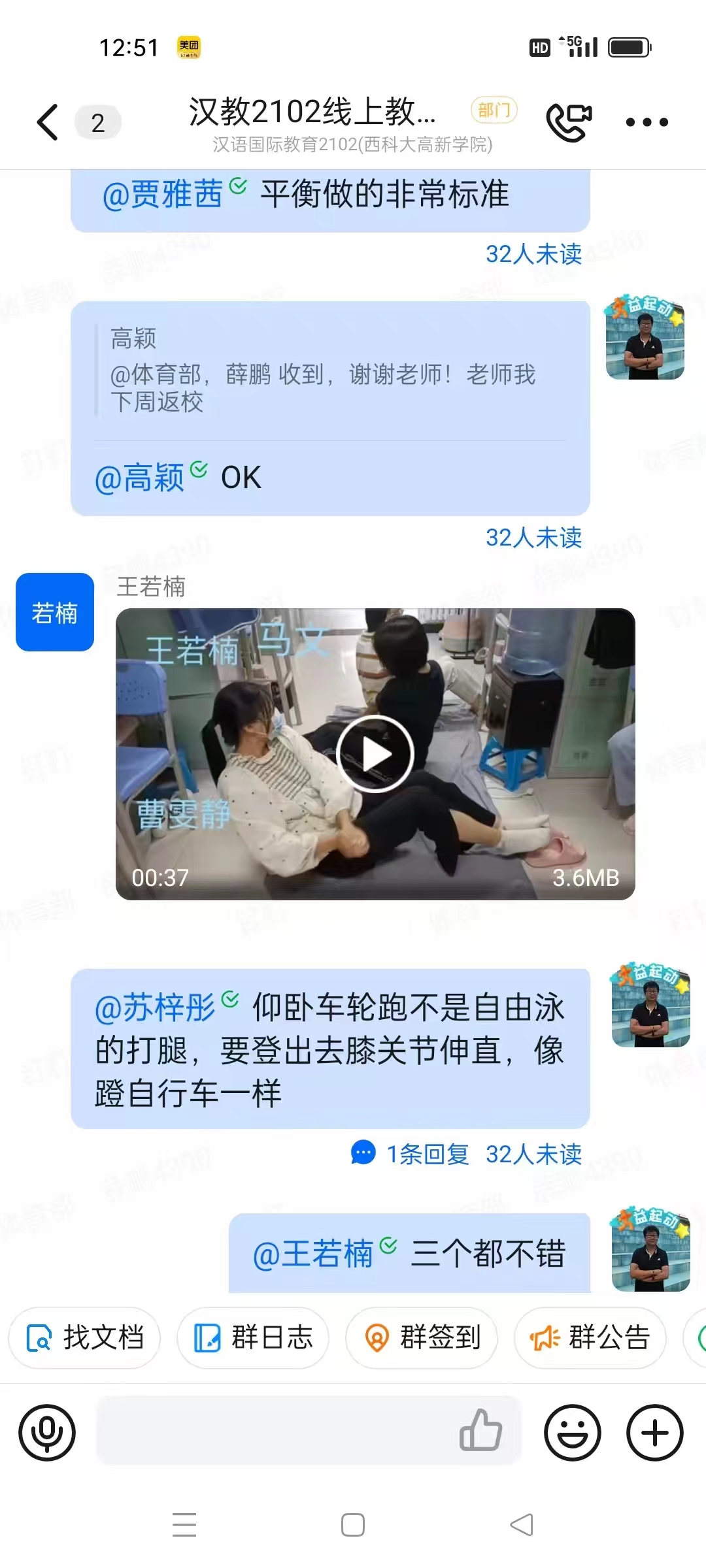Open 群公告 group announcements
This screenshot has width=706, height=1568.
click(x=590, y=1337)
